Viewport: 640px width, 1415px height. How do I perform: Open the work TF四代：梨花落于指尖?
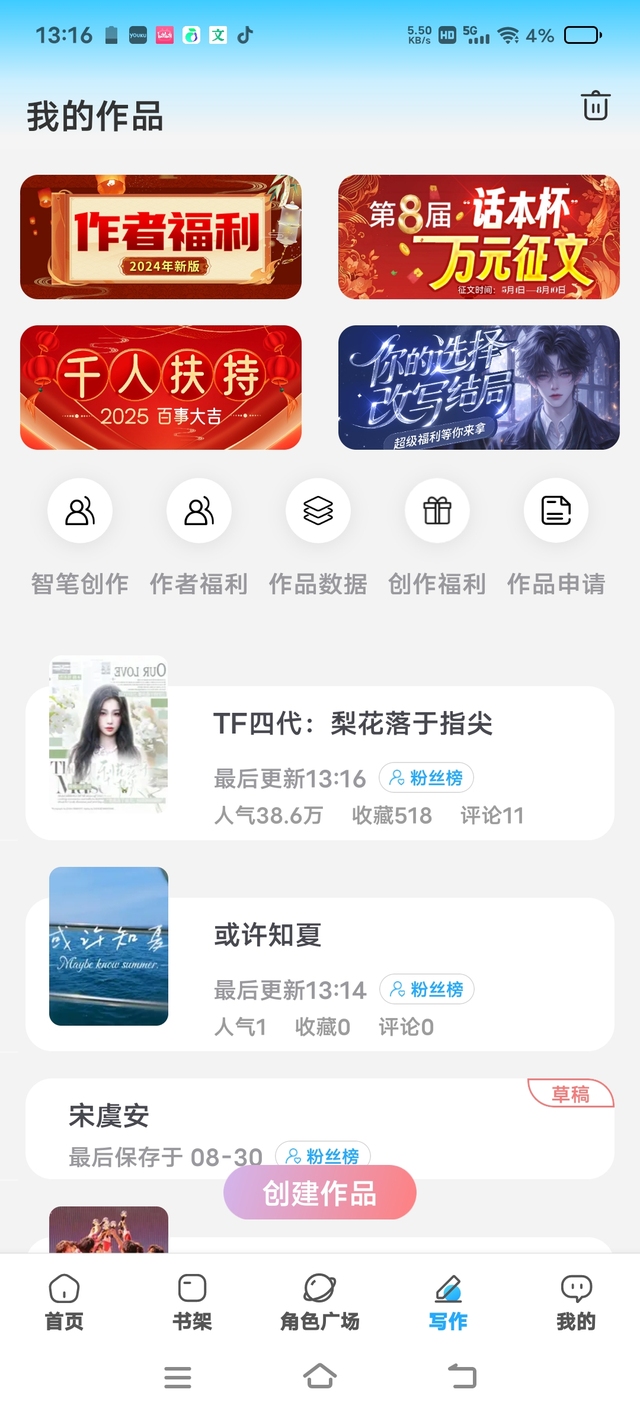(x=352, y=724)
